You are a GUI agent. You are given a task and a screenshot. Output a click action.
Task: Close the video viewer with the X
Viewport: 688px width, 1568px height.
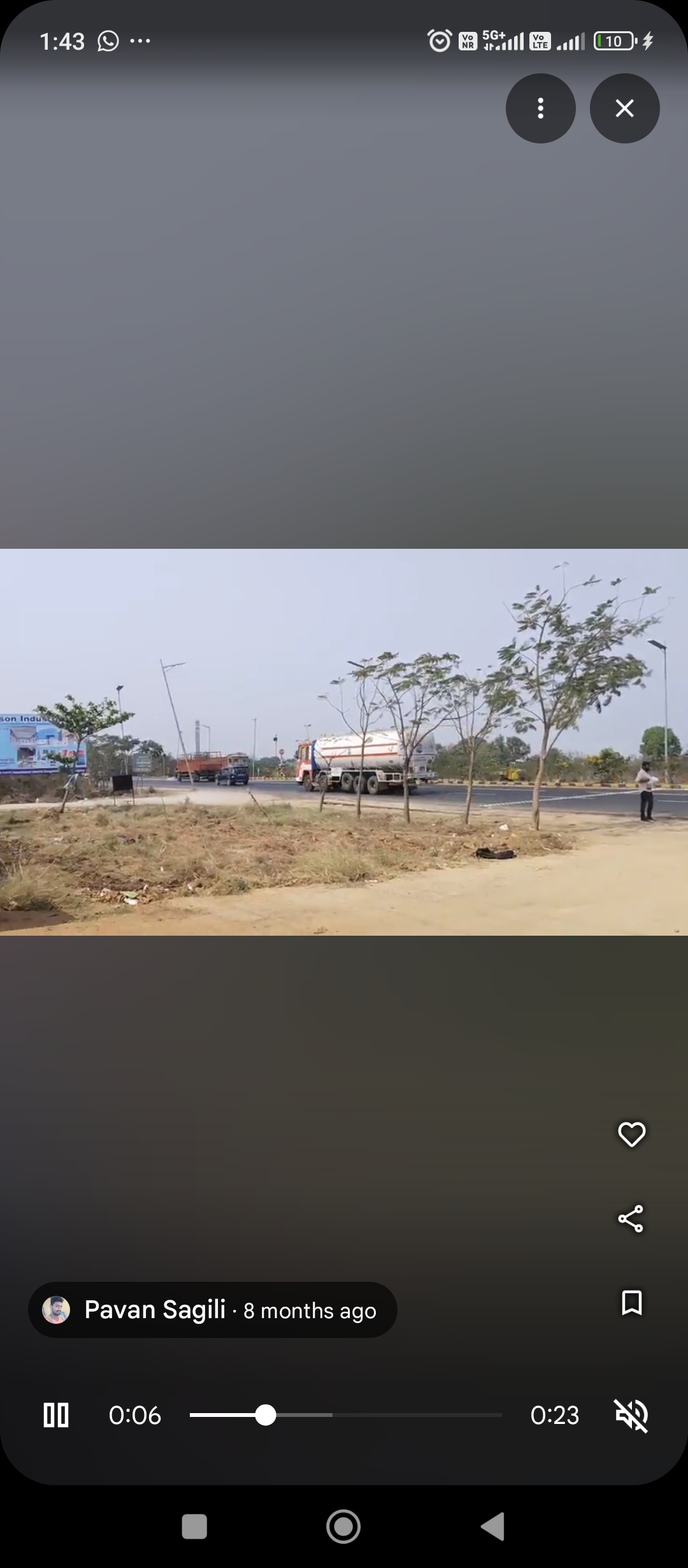point(624,108)
